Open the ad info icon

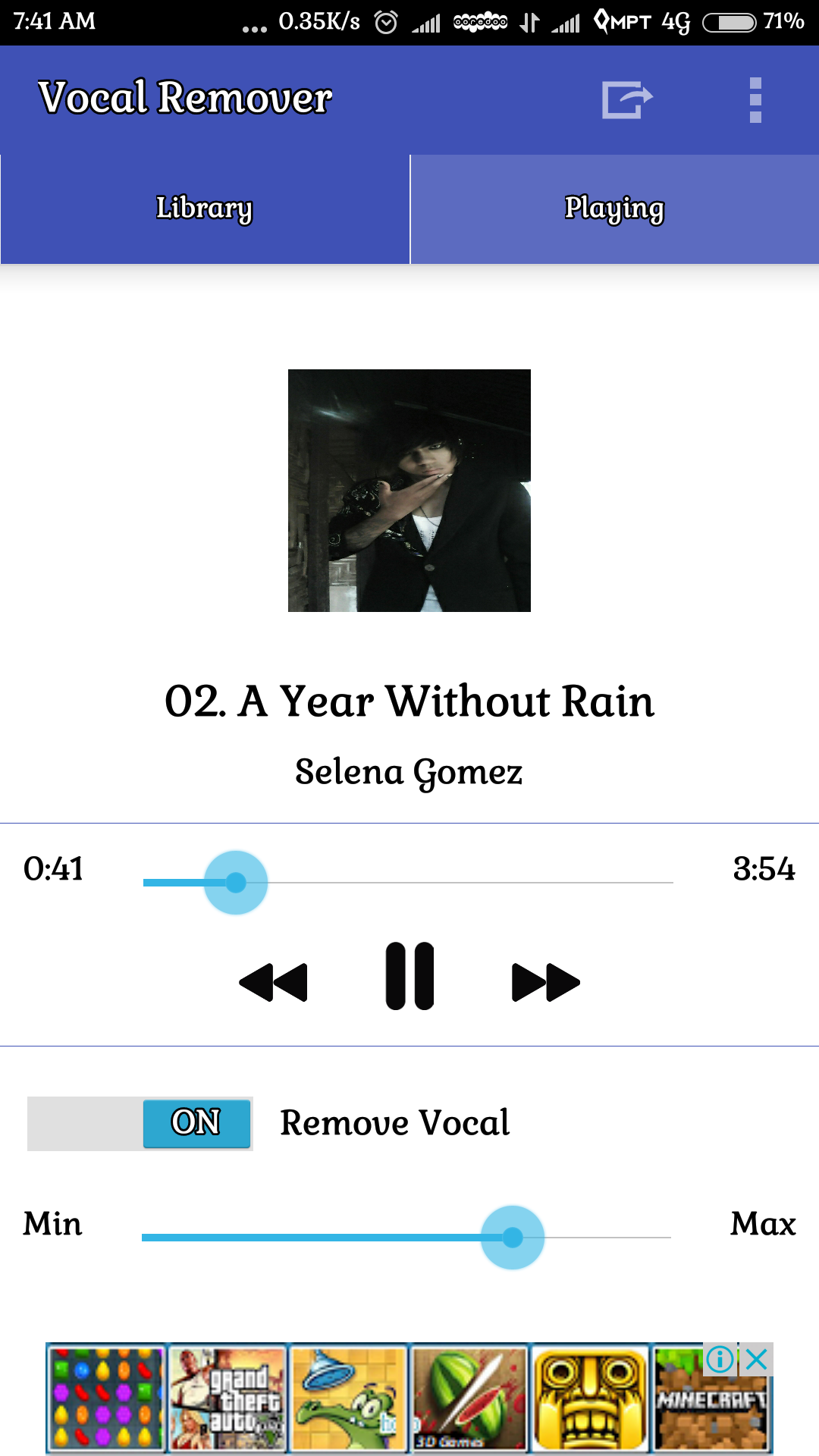pos(720,1360)
